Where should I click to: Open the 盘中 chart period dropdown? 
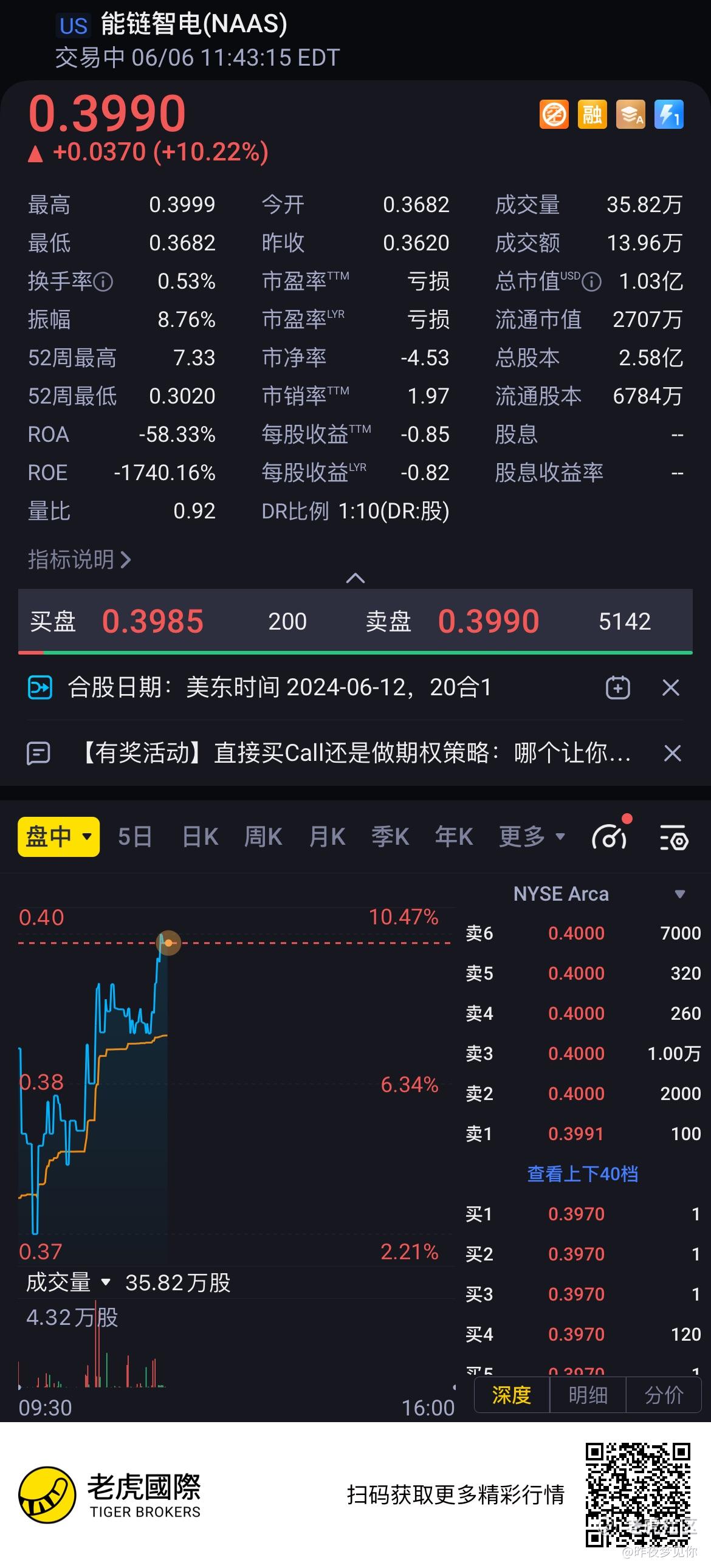(58, 837)
